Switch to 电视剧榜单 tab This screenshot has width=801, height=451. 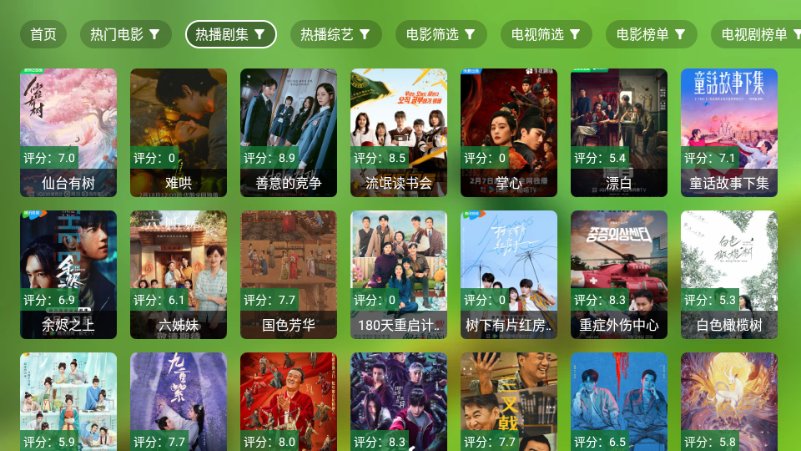coord(758,34)
